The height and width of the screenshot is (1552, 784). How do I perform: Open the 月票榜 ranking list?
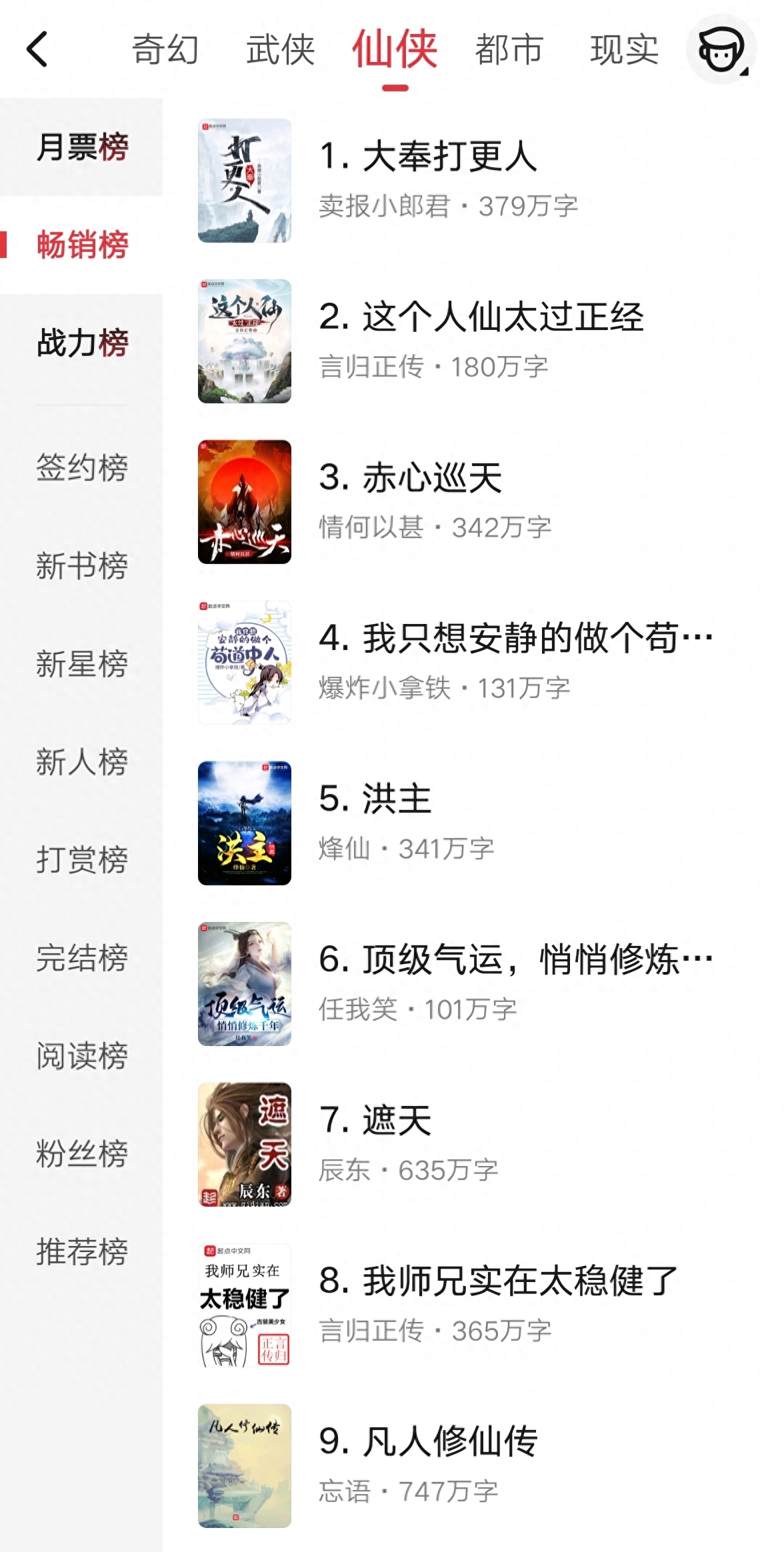point(82,147)
